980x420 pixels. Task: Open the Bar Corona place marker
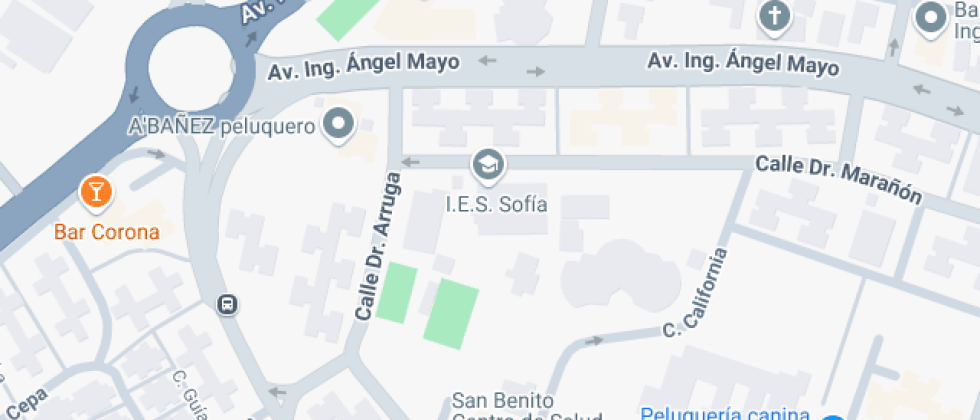[95, 190]
